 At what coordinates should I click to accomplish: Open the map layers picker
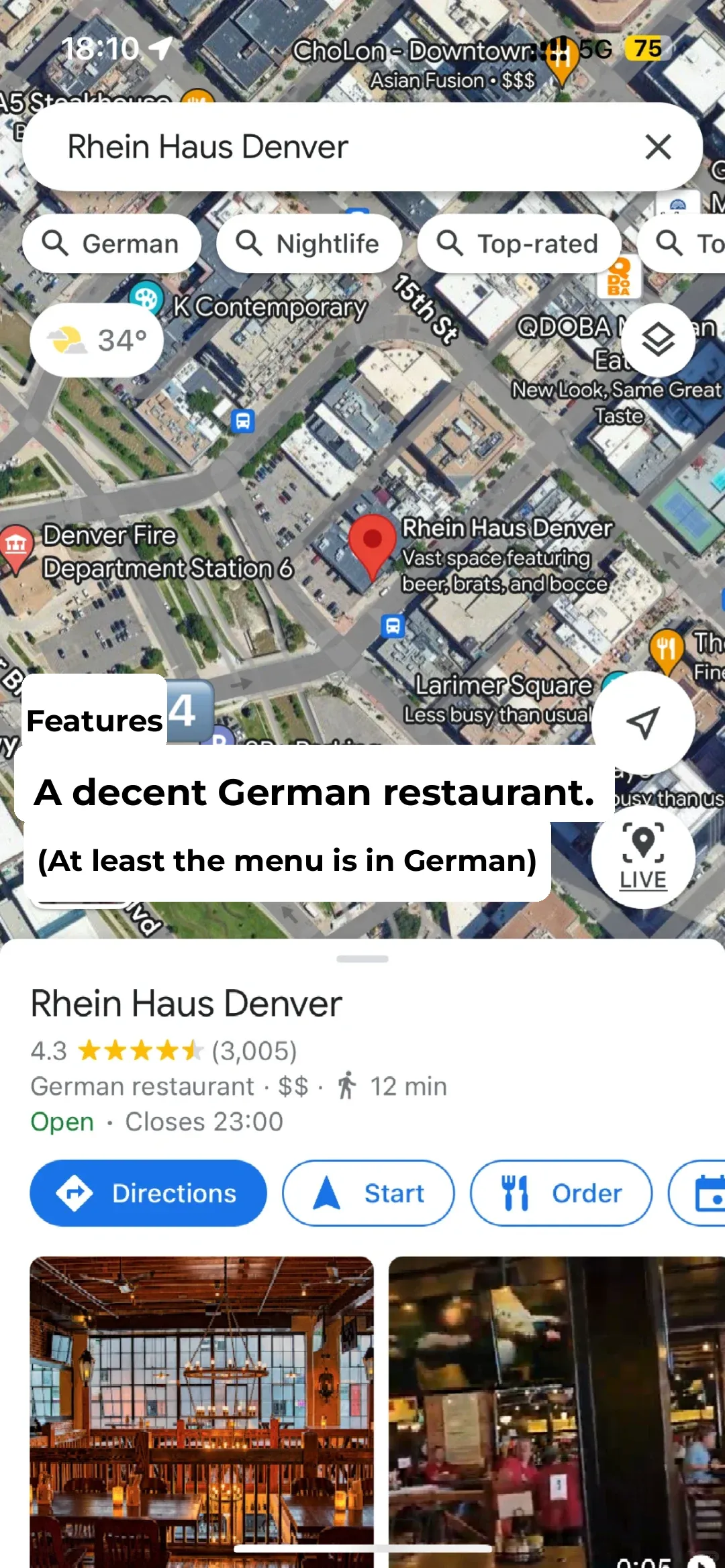click(659, 340)
